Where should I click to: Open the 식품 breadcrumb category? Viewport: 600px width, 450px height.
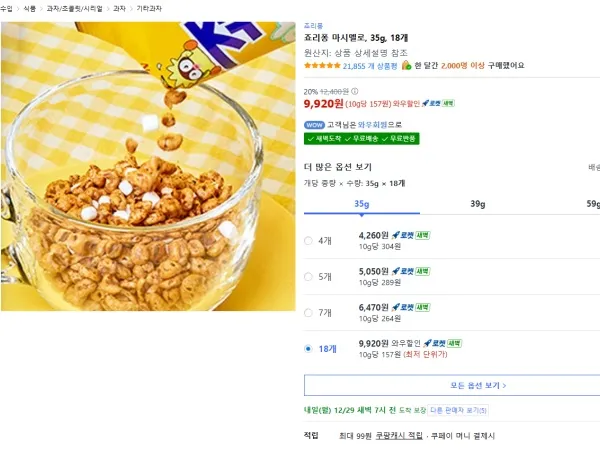(31, 7)
